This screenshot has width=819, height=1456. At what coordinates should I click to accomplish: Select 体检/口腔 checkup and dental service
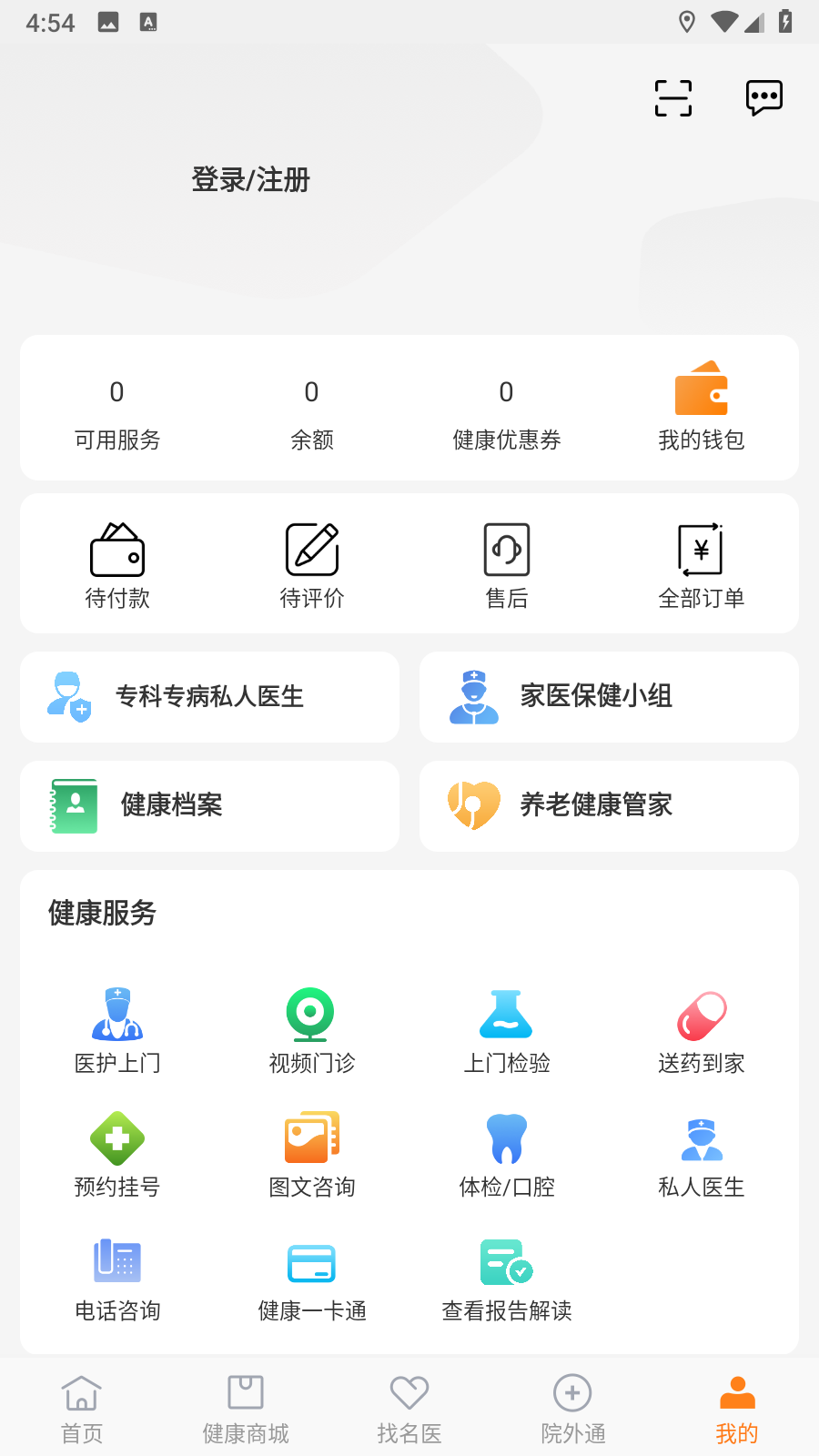coord(506,1153)
